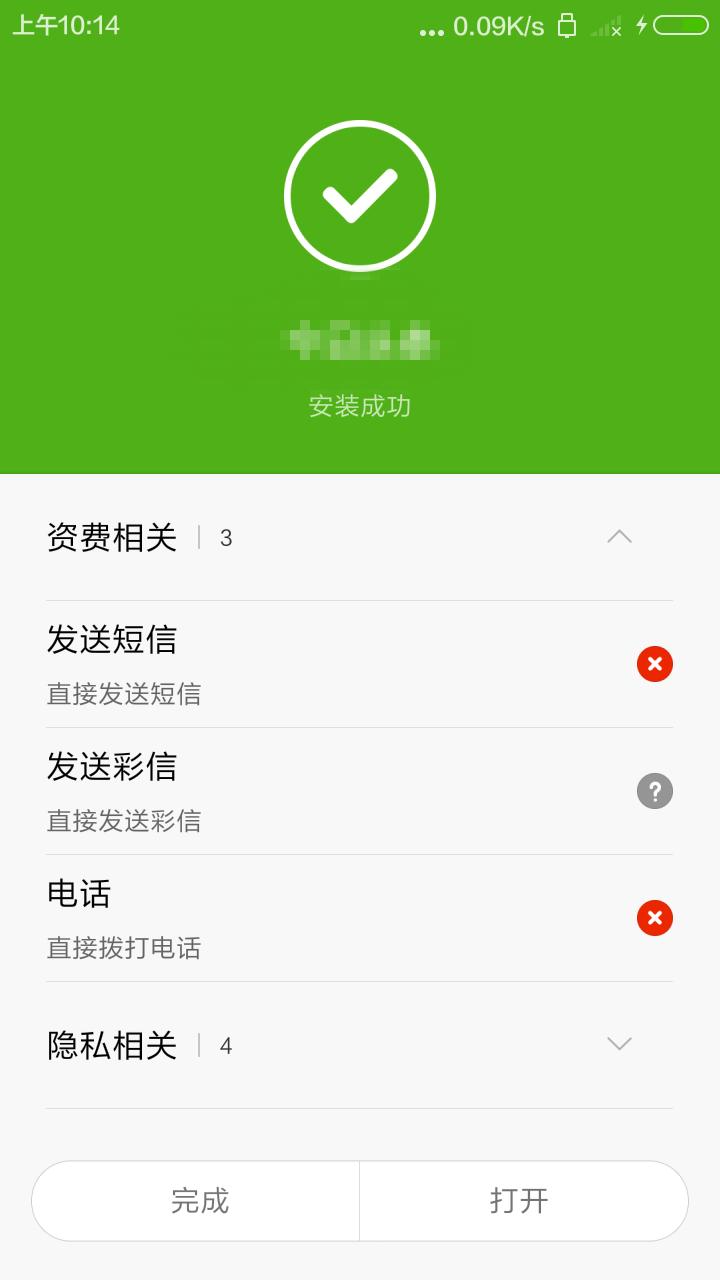This screenshot has width=720, height=1280.
Task: Collapse the 资费相关 section
Action: [x=619, y=537]
